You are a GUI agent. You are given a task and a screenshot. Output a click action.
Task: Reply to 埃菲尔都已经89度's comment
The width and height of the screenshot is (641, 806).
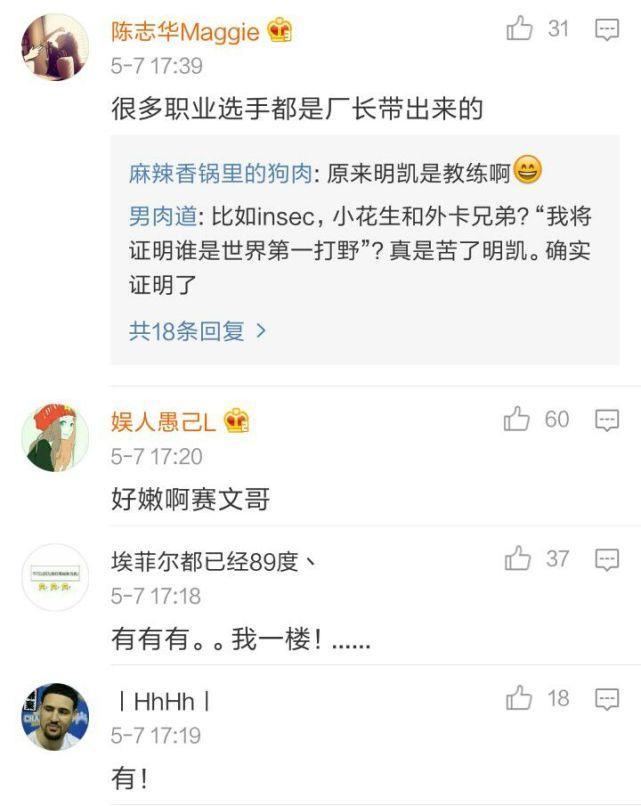click(607, 559)
